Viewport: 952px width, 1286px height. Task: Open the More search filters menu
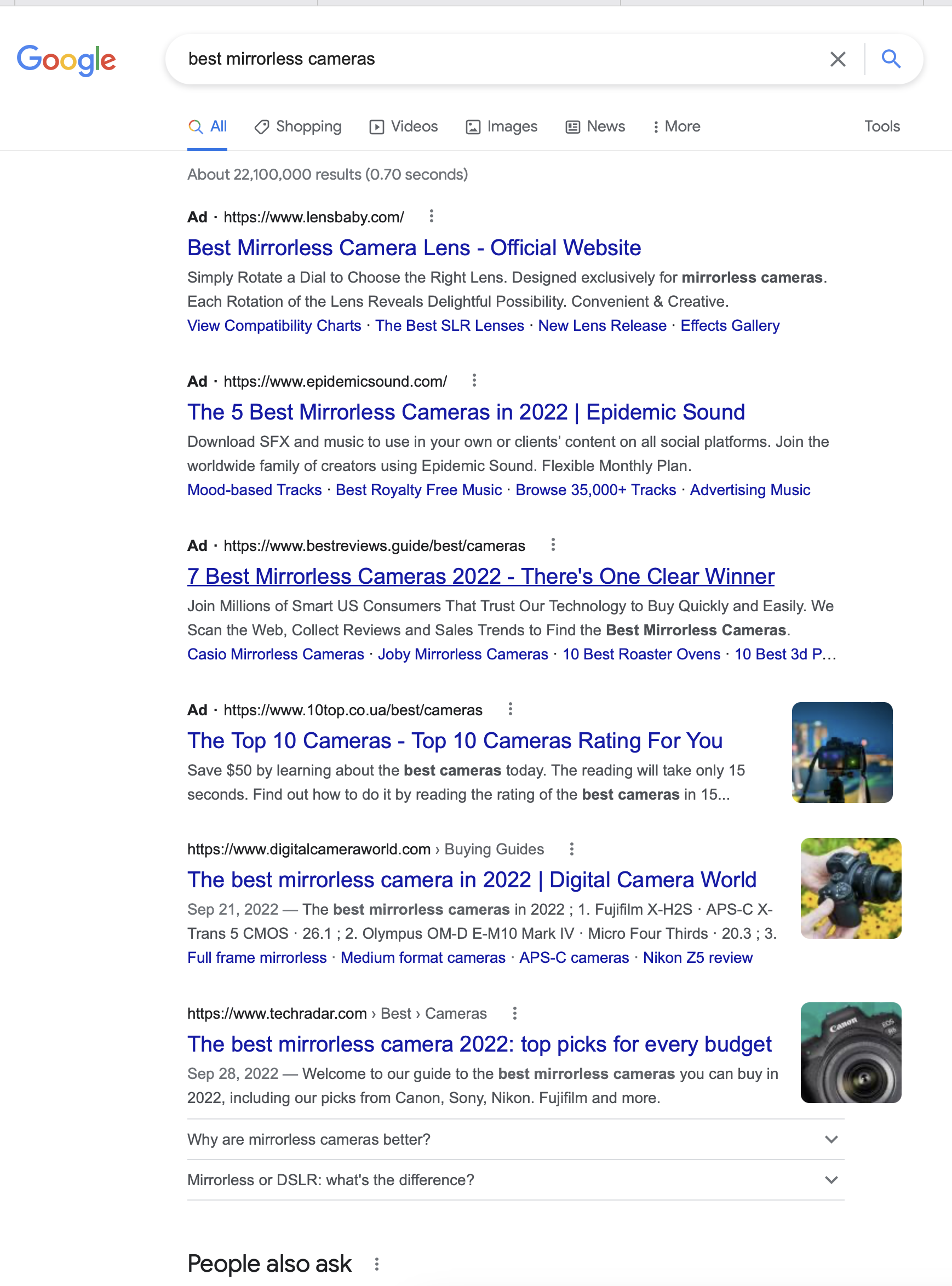676,126
